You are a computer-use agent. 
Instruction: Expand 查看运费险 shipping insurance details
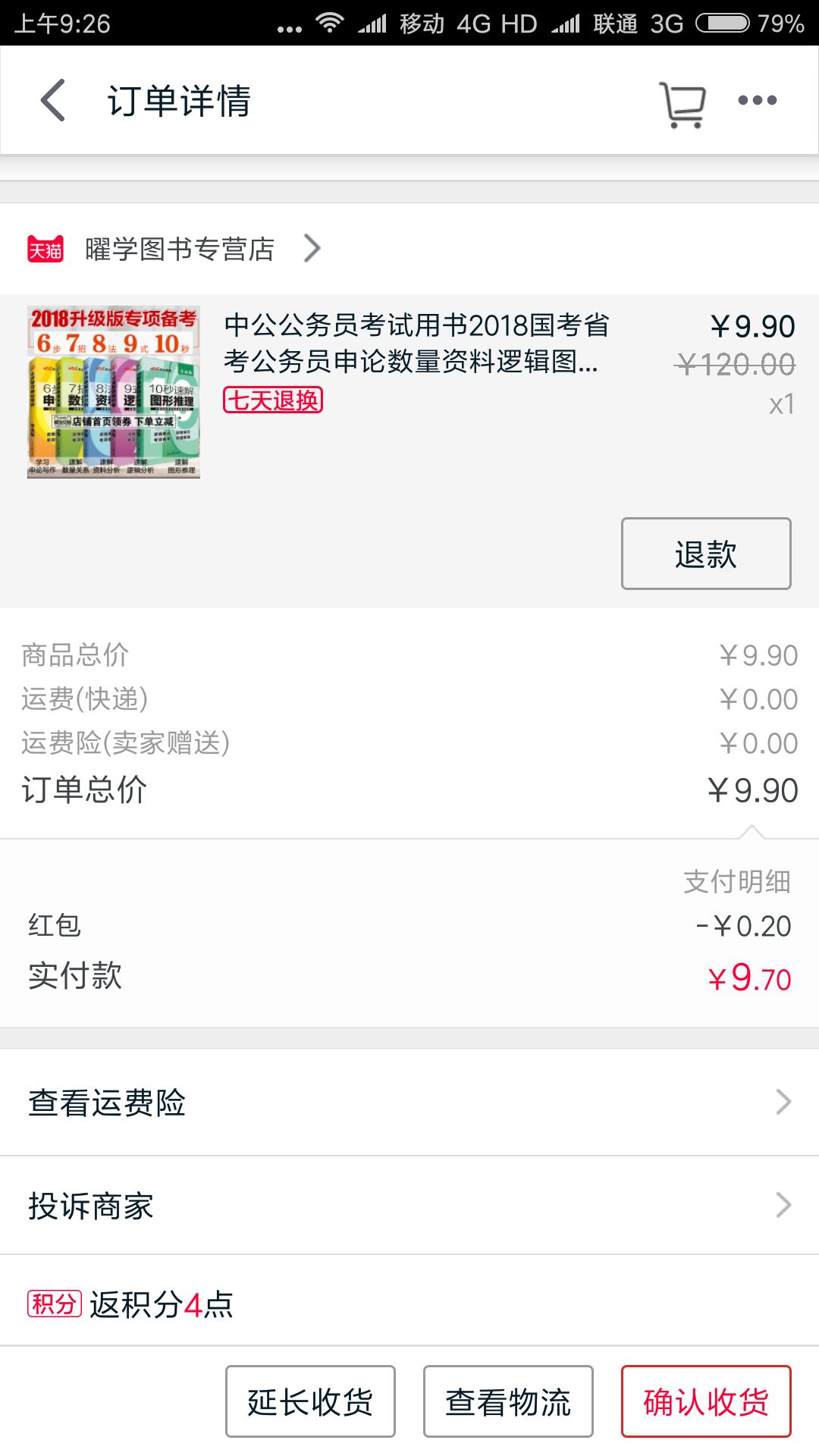pos(409,1102)
